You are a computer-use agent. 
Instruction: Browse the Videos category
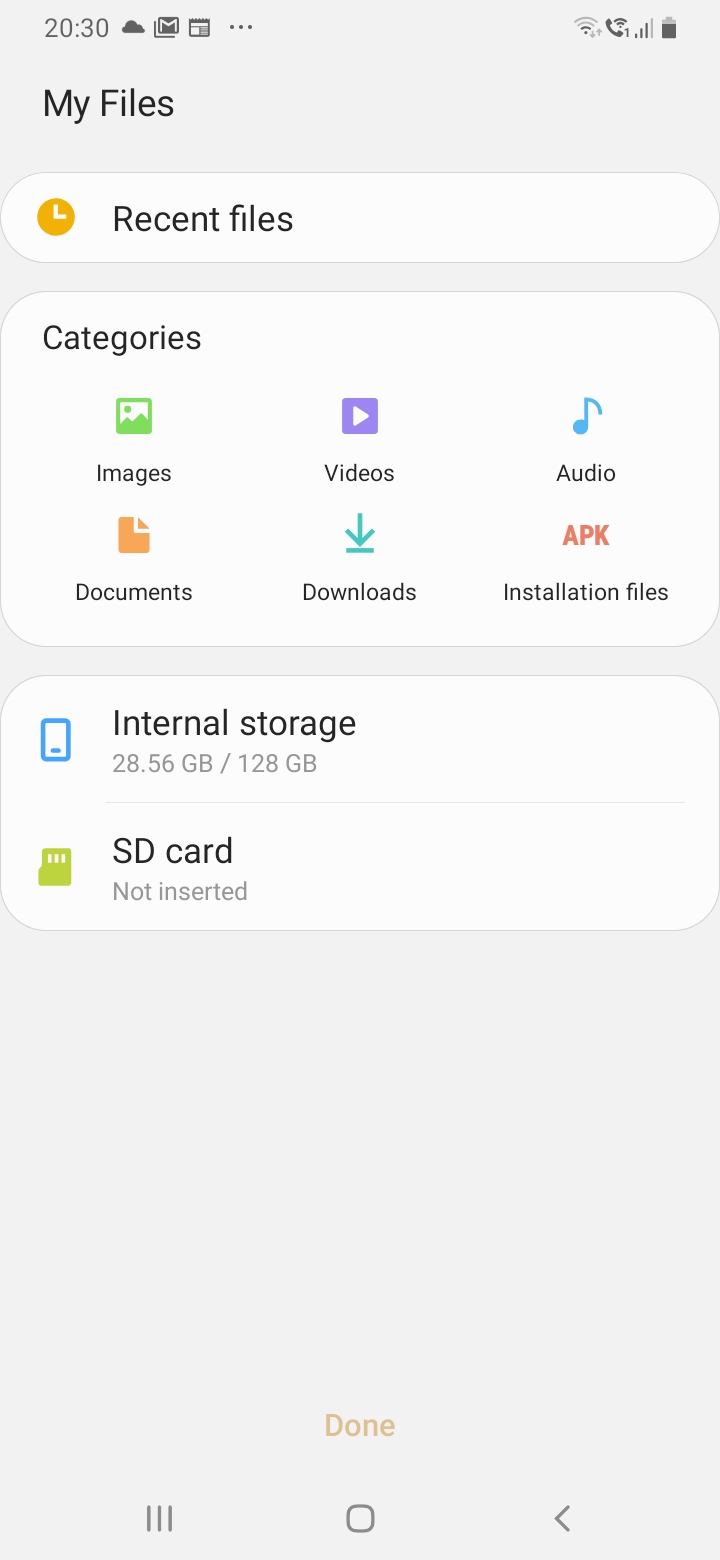tap(360, 438)
